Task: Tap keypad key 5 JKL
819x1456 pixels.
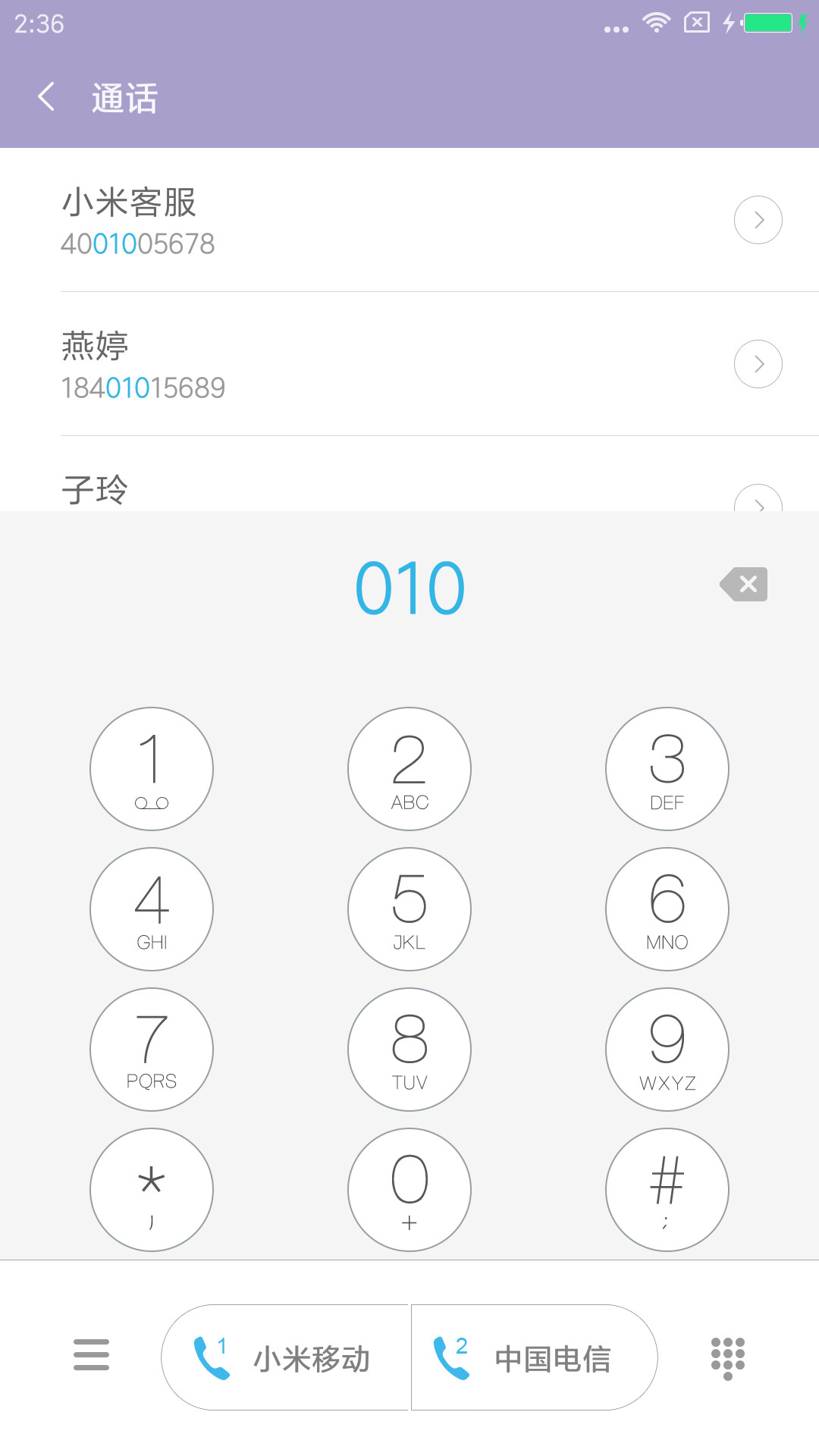Action: point(409,909)
